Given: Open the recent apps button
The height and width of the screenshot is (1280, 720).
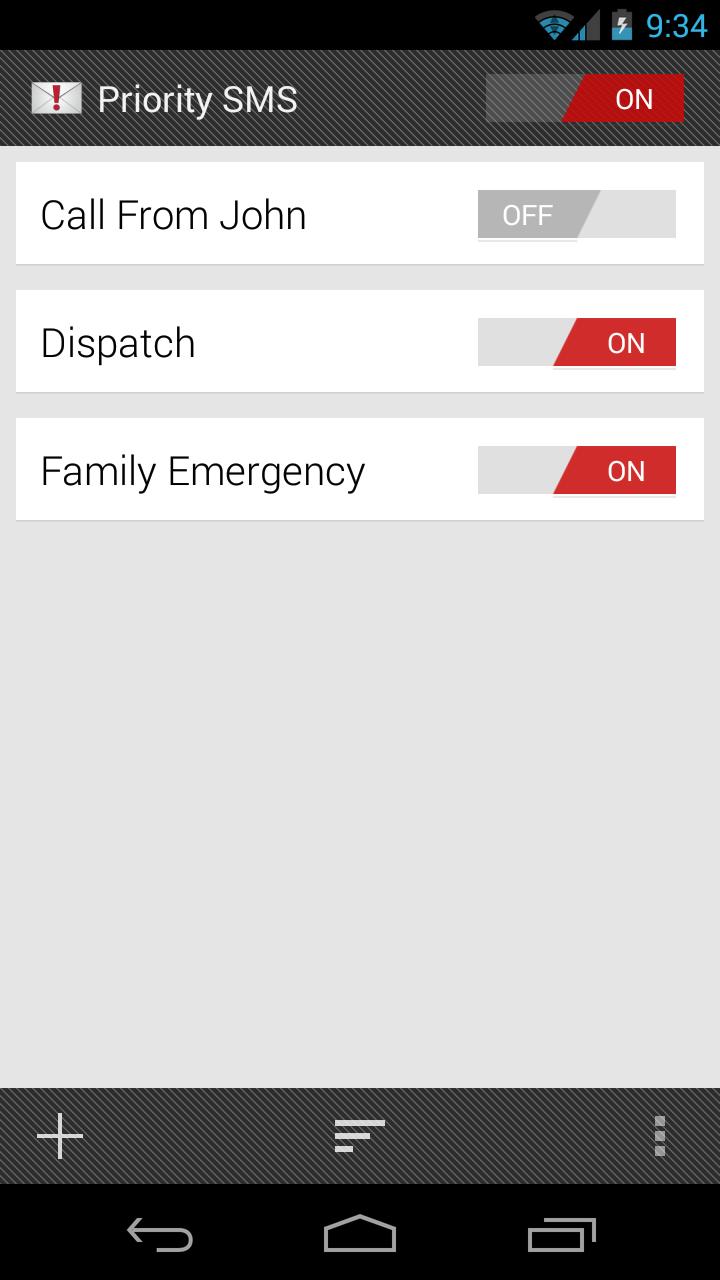Looking at the screenshot, I should pos(560,1236).
